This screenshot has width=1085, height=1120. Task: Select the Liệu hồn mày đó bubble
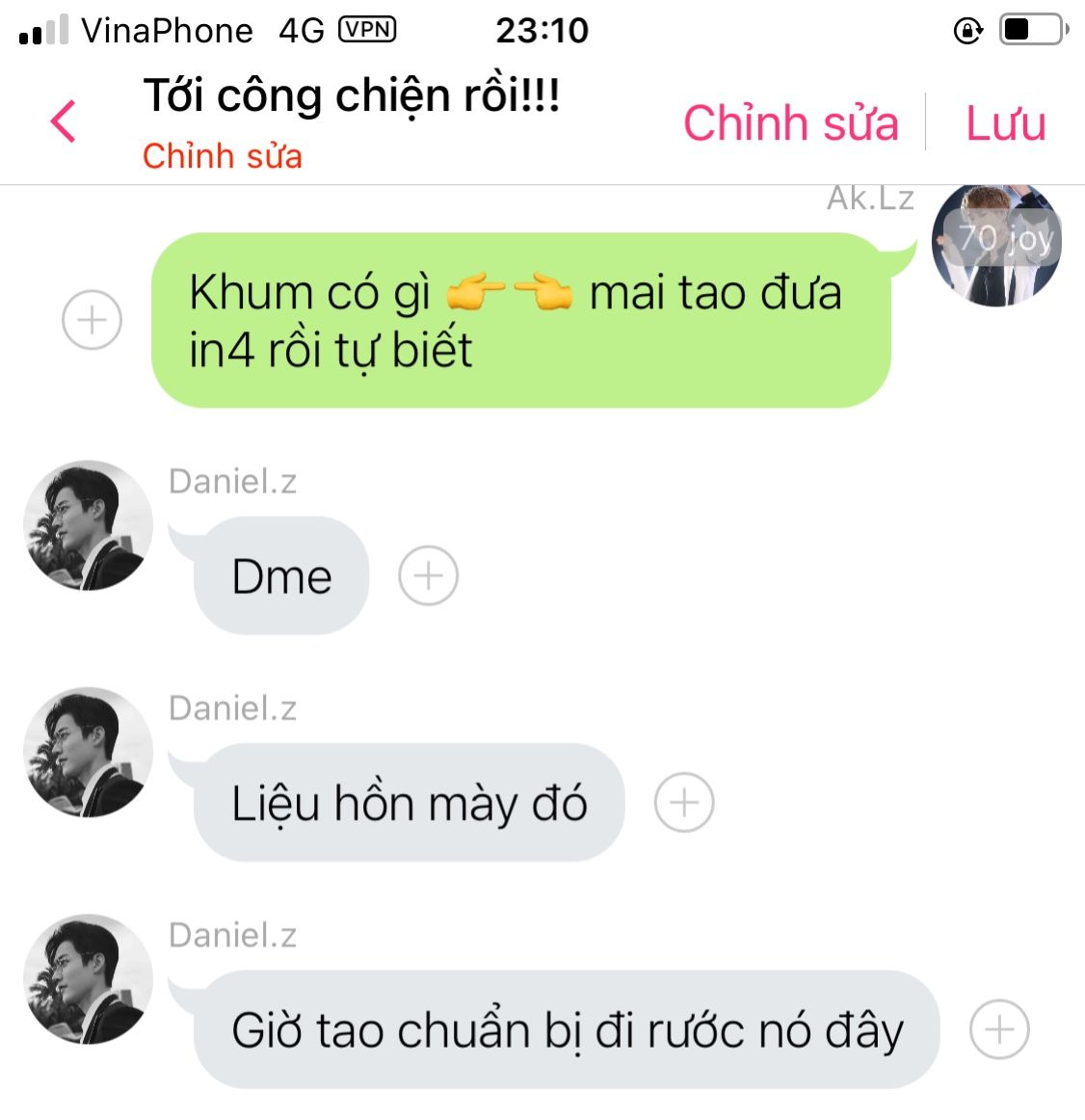pyautogui.click(x=409, y=803)
